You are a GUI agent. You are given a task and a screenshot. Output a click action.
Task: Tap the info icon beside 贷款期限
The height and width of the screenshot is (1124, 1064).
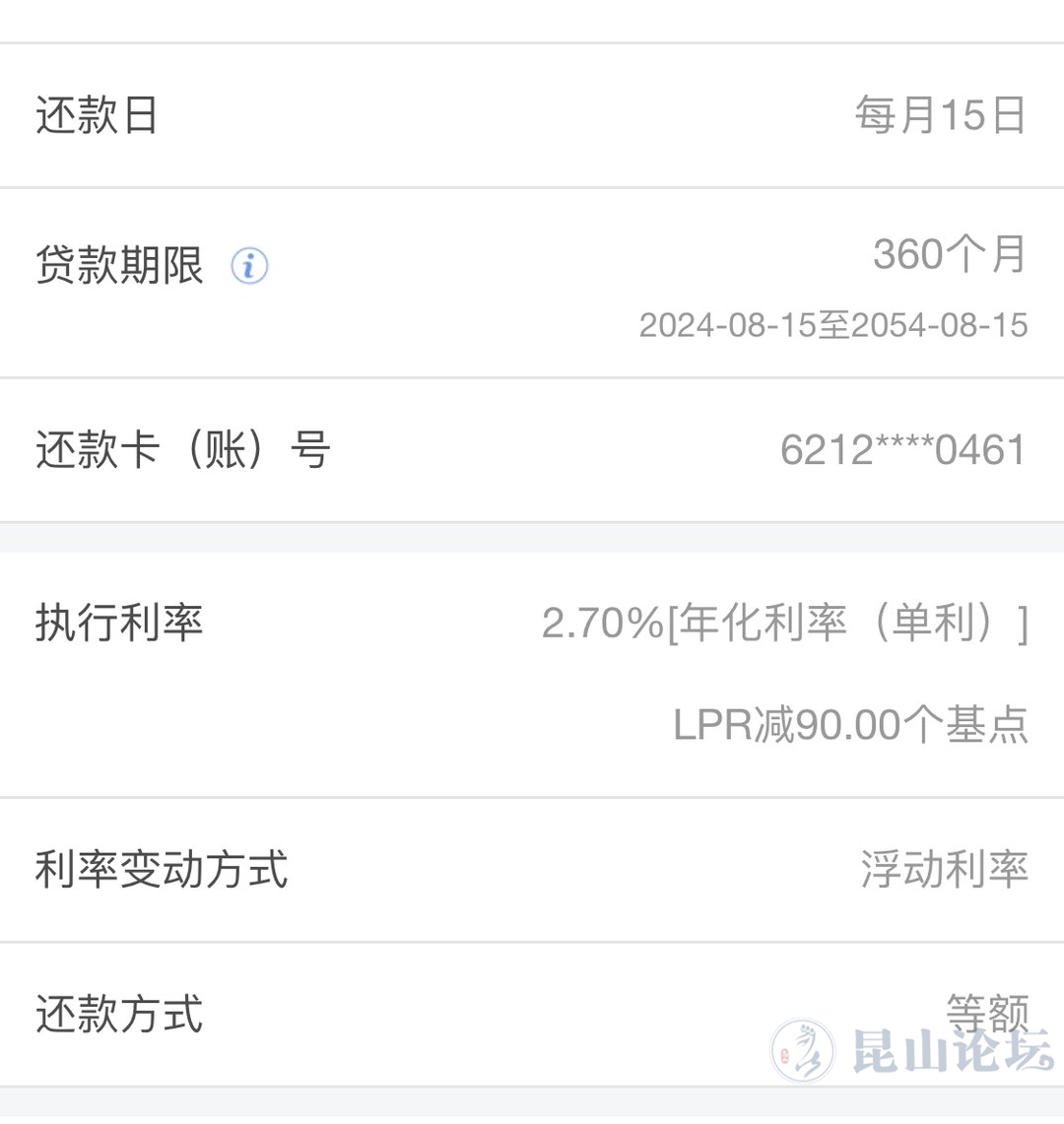[x=249, y=266]
